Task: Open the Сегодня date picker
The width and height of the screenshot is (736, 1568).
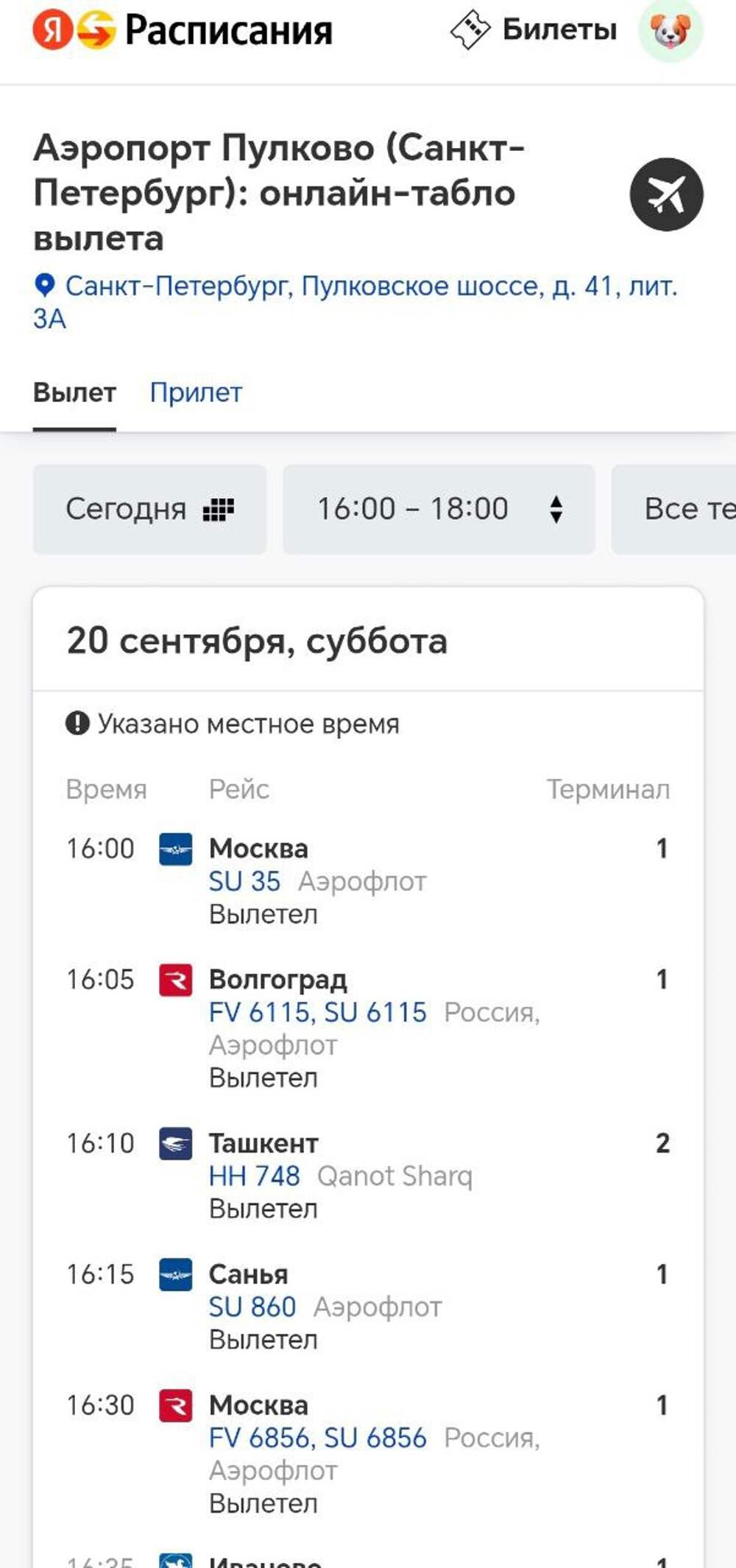Action: point(149,509)
